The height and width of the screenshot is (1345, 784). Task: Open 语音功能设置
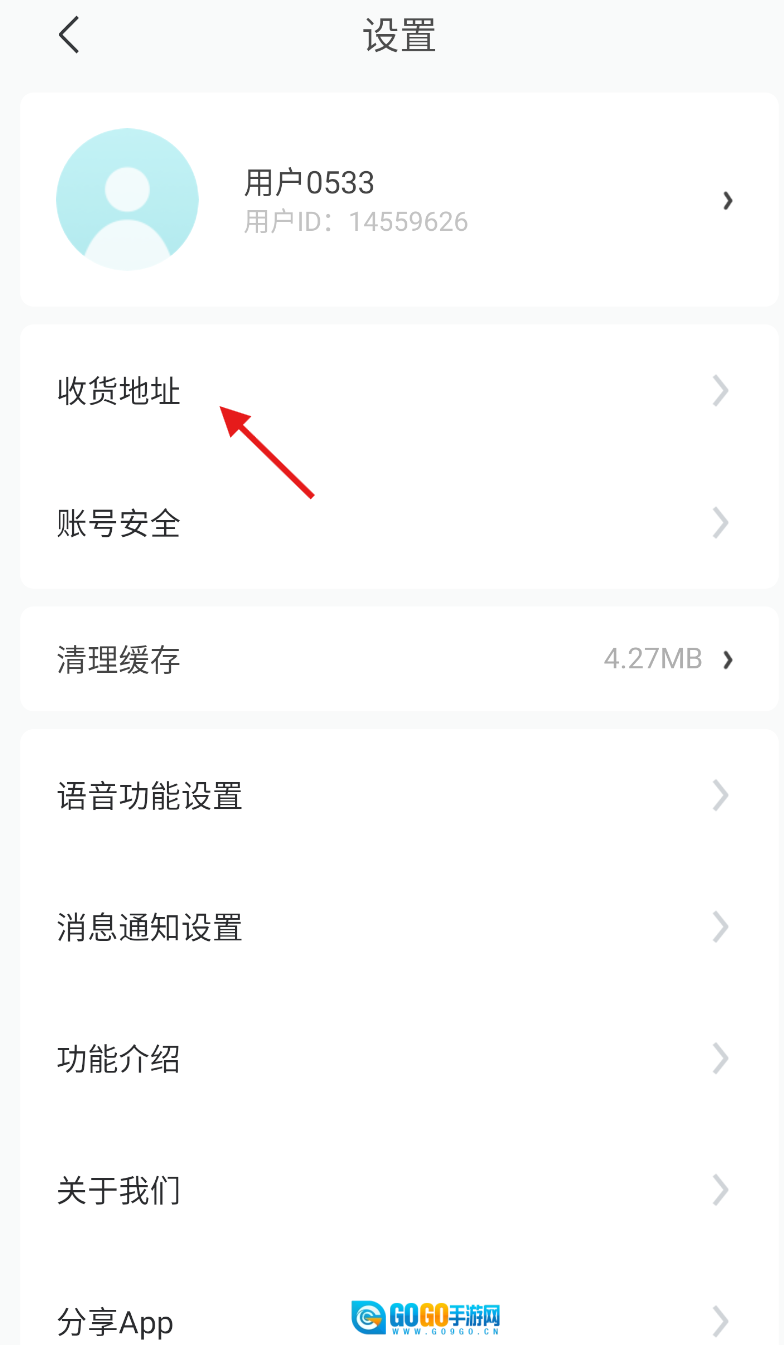coord(398,796)
